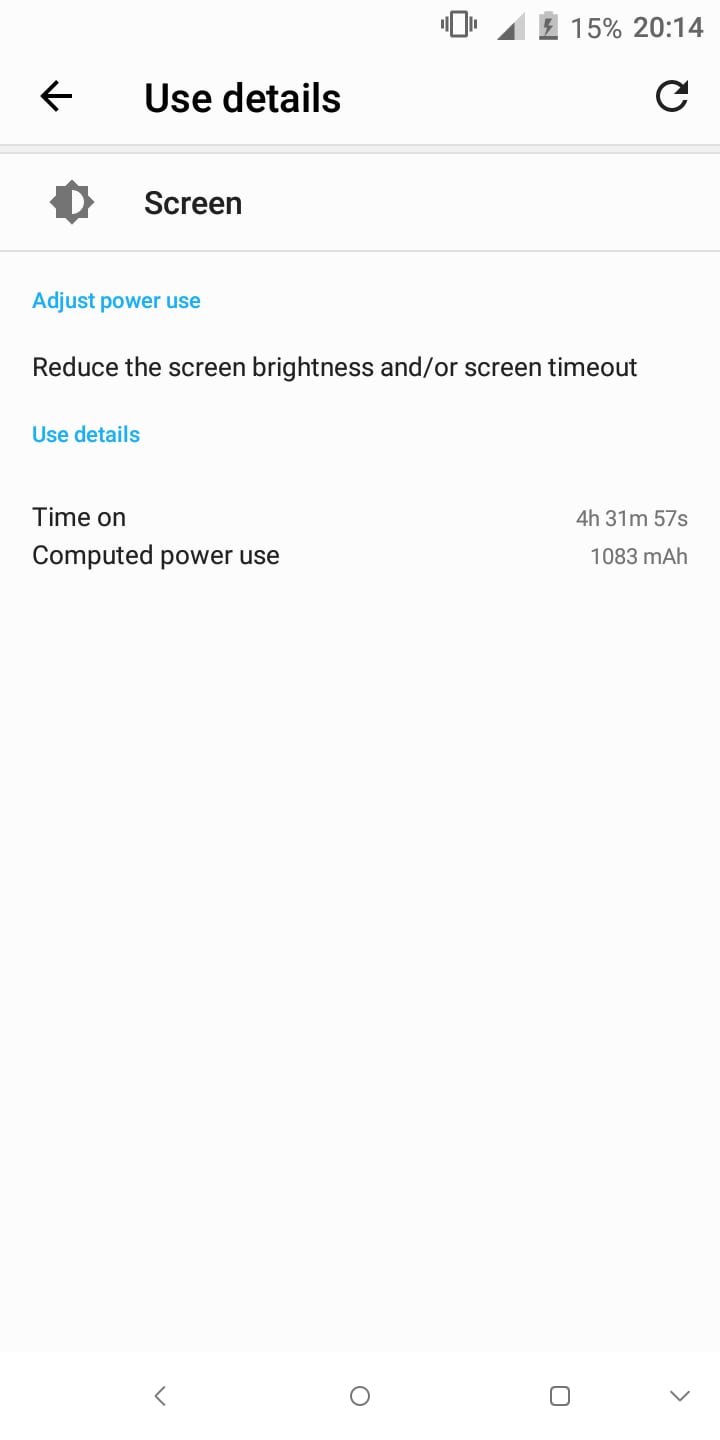Go back from Use details
The height and width of the screenshot is (1440, 720).
[56, 97]
